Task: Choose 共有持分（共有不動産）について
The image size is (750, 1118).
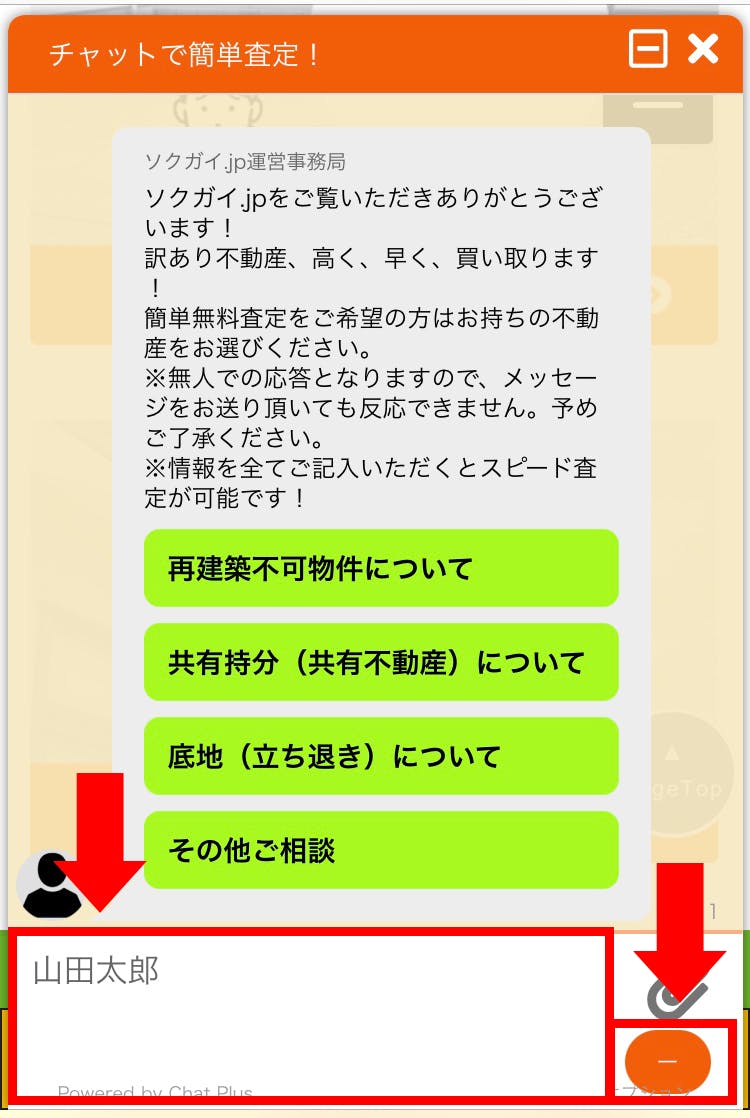Action: pos(381,662)
